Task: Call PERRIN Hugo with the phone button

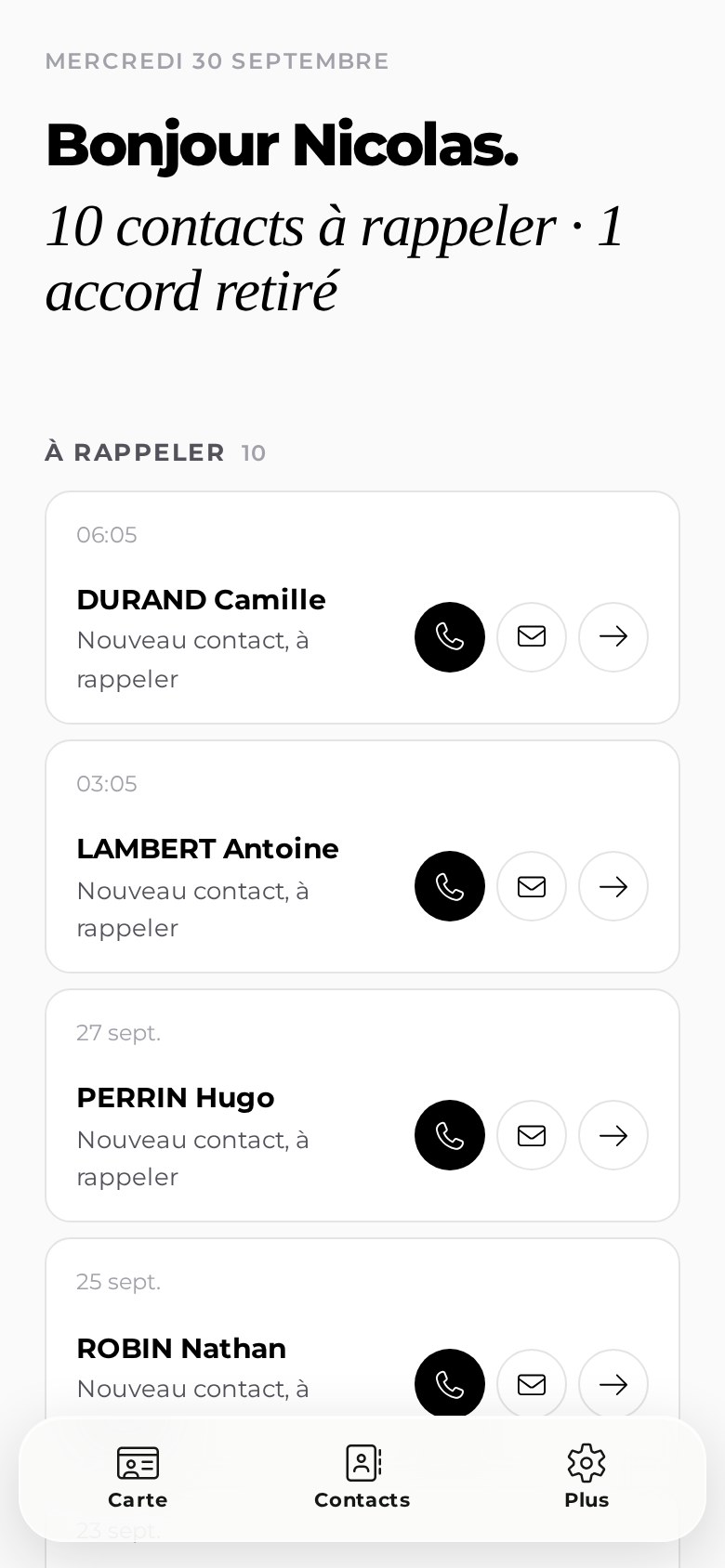Action: tap(450, 1135)
